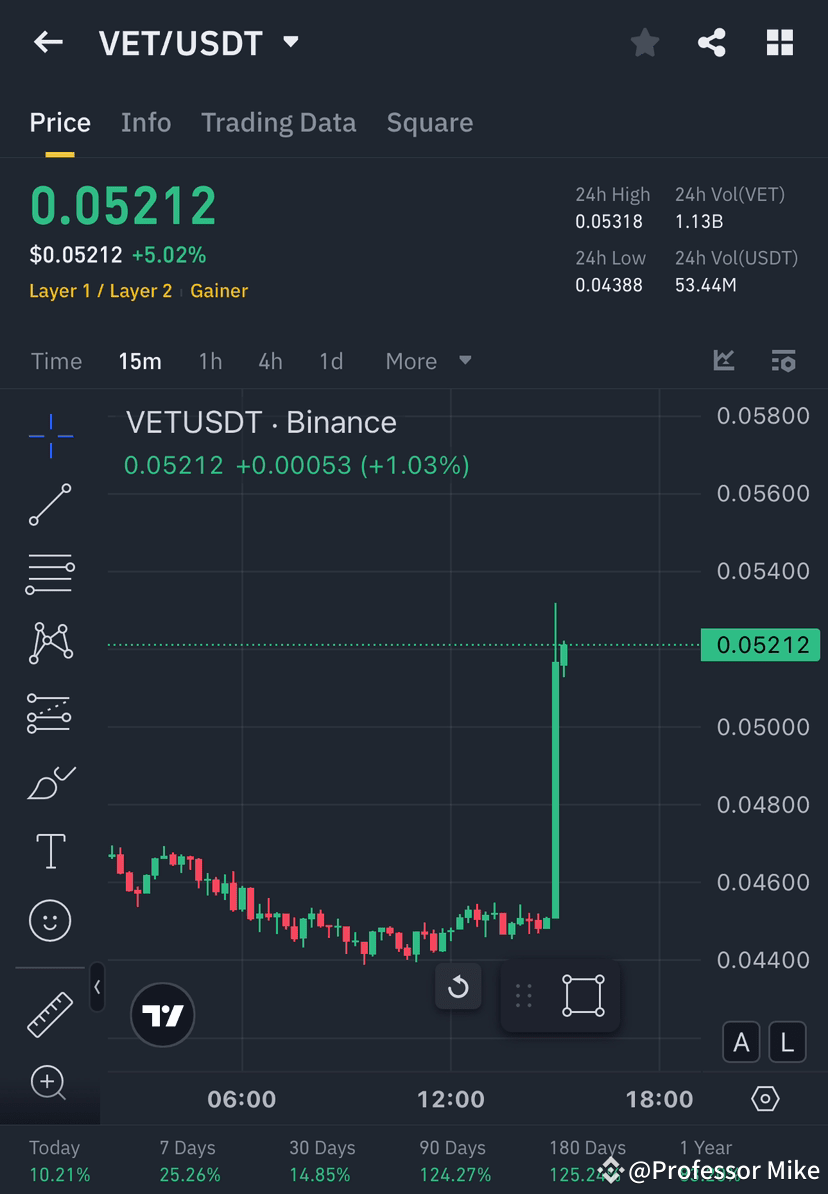Share the chart via share icon

click(712, 42)
